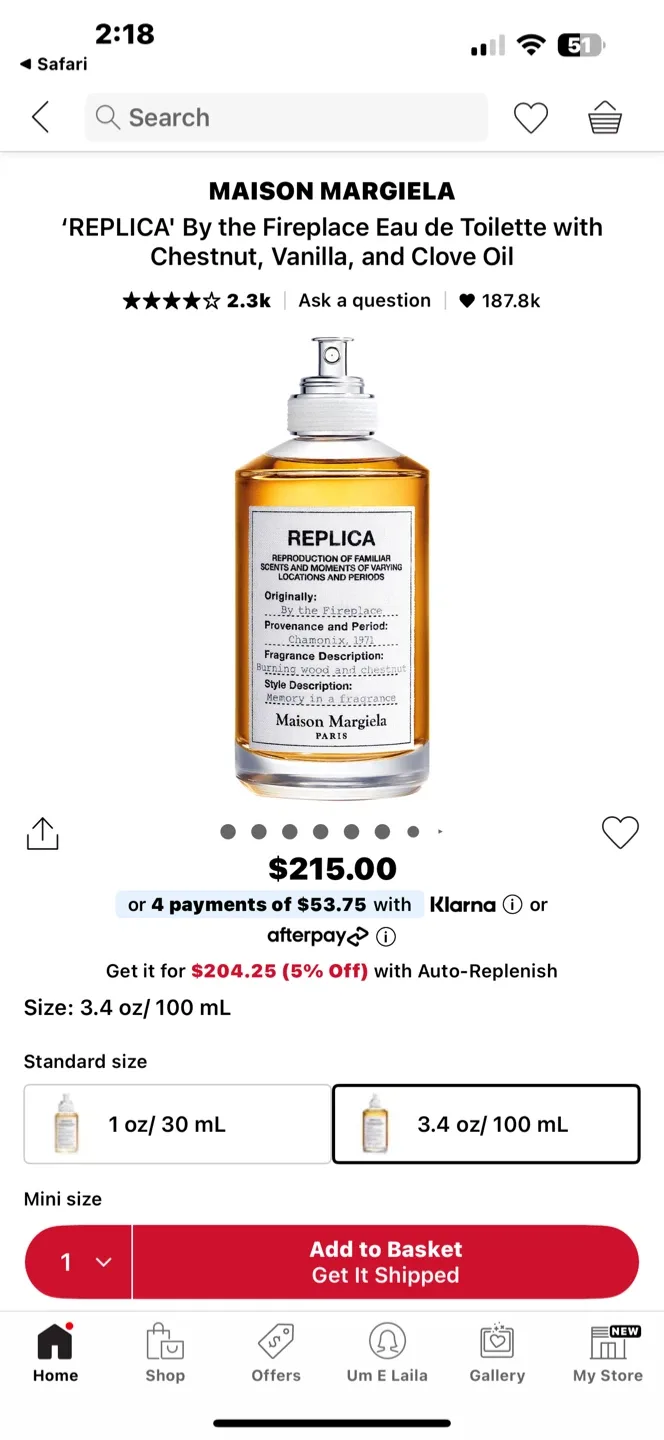
Task: Open the Offers tab
Action: click(x=276, y=1354)
